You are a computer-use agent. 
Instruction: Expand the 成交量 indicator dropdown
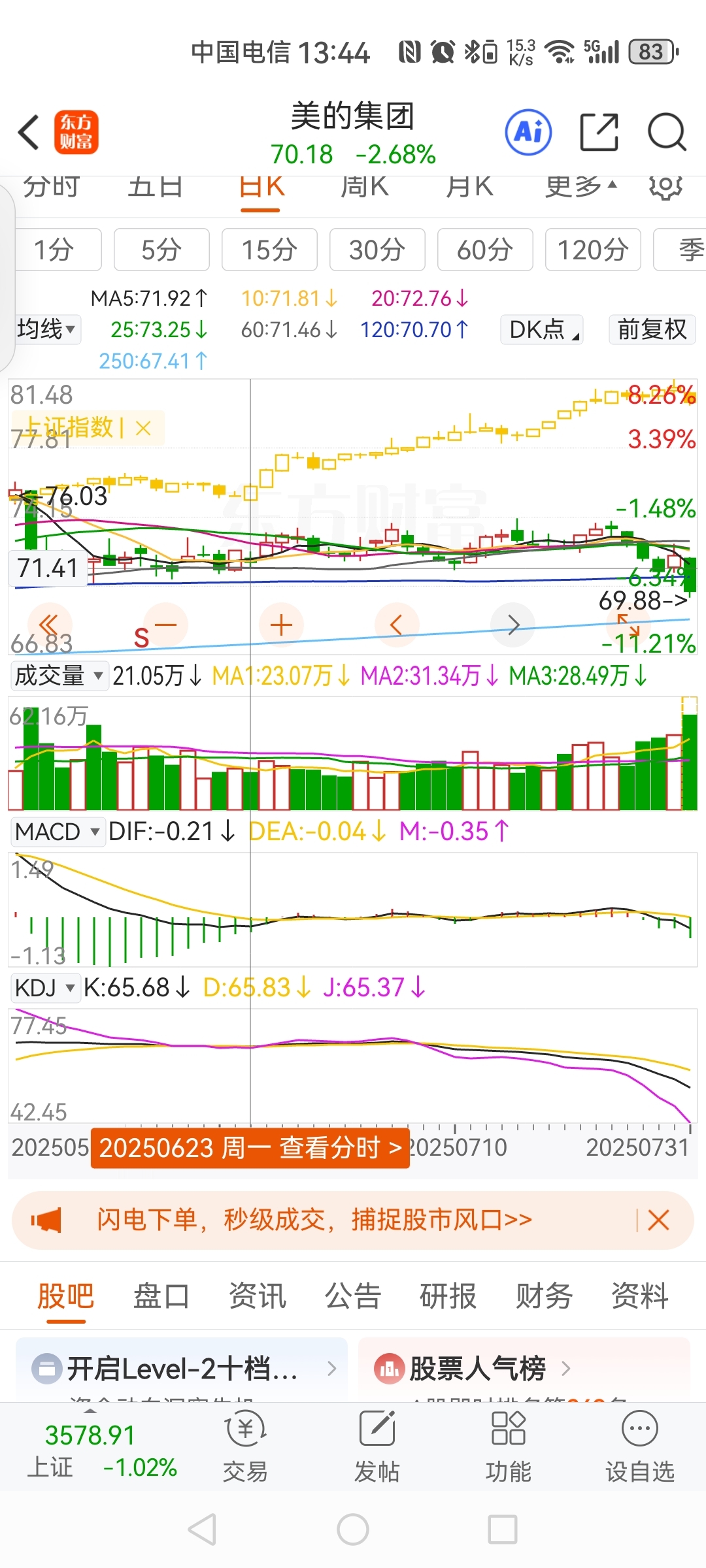[x=58, y=676]
